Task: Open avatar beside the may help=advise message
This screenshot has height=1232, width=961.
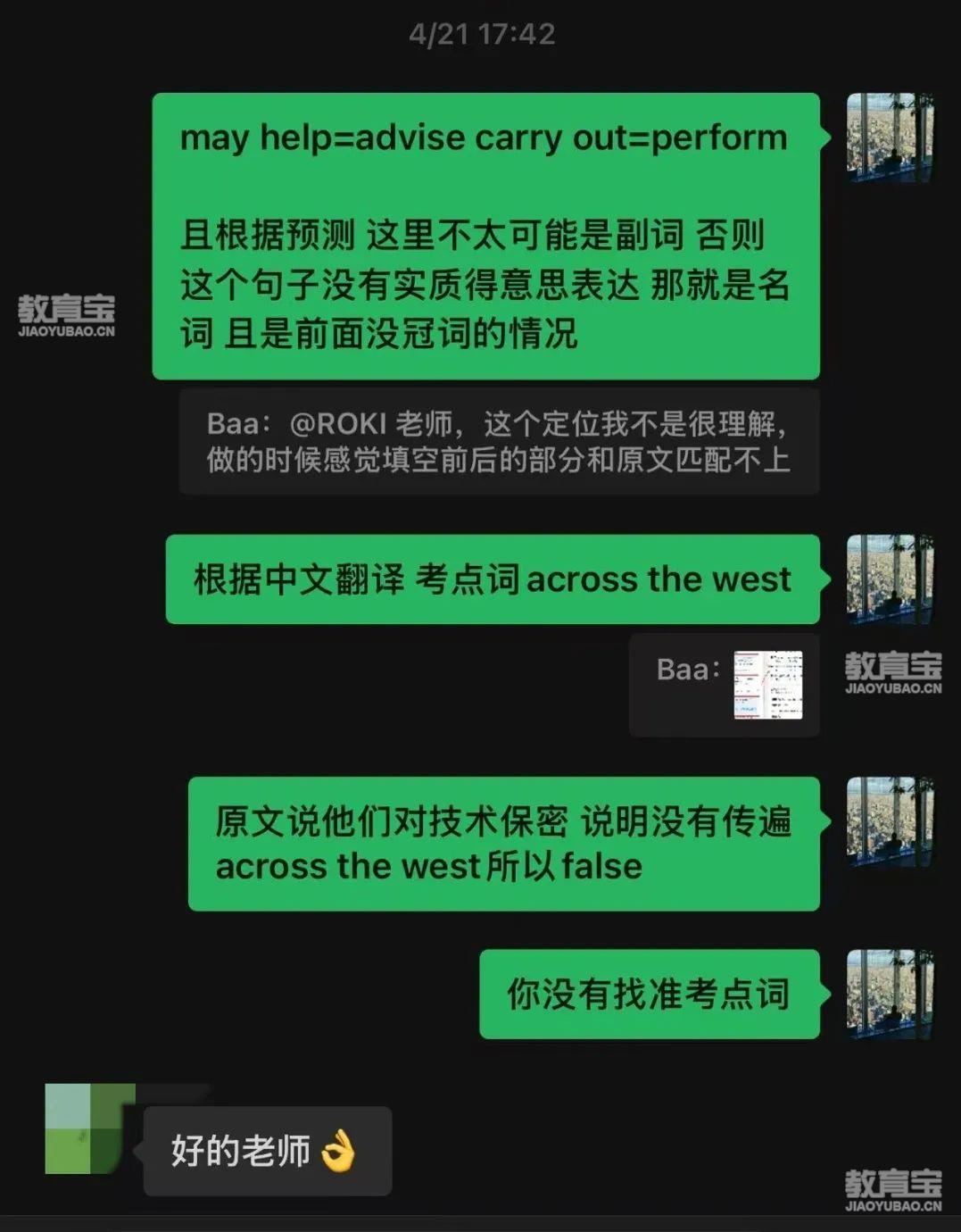Action: pyautogui.click(x=889, y=137)
